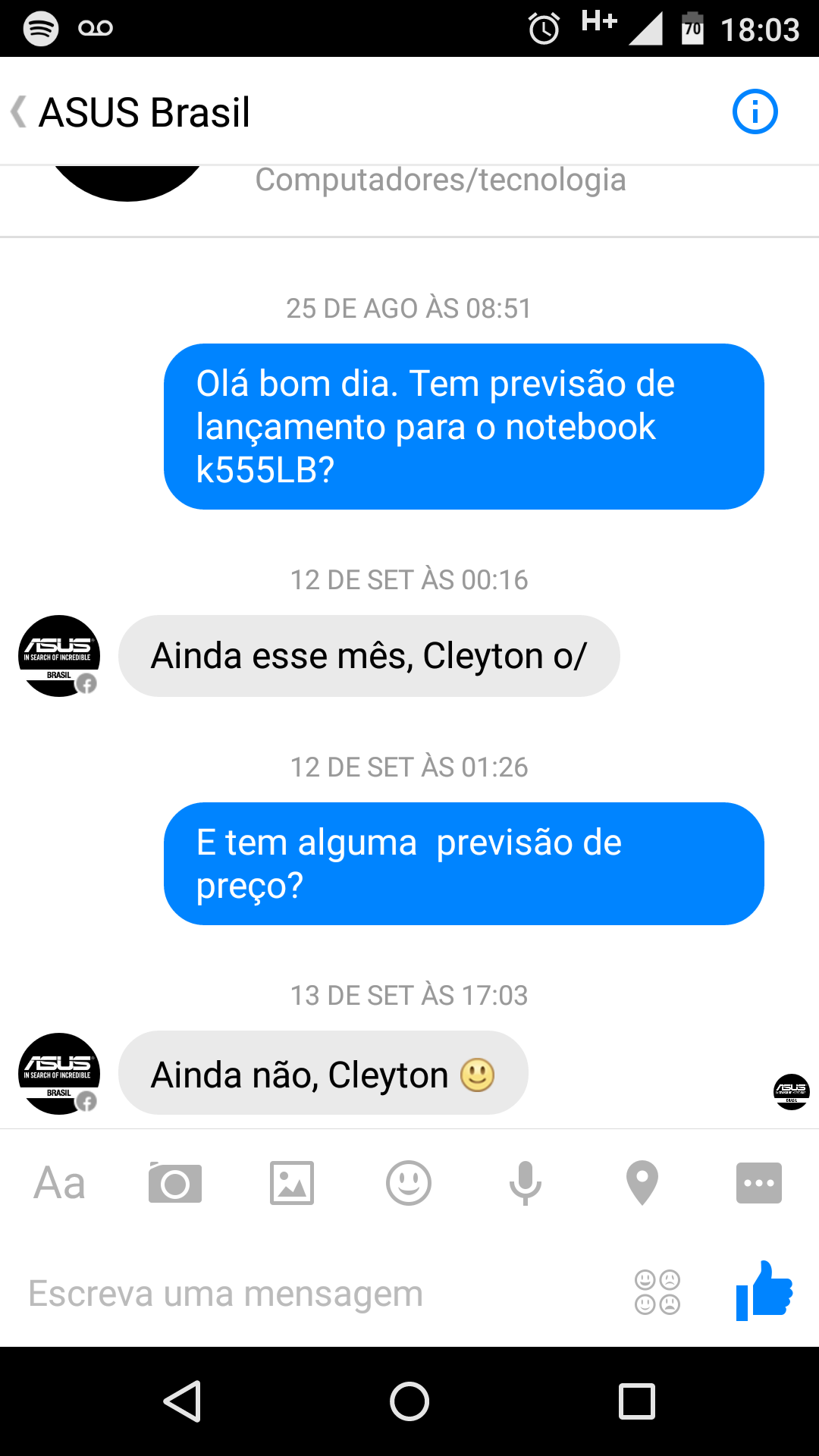The height and width of the screenshot is (1456, 819).
Task: Go back from the ASUS Brasil chat
Action: (x=19, y=112)
